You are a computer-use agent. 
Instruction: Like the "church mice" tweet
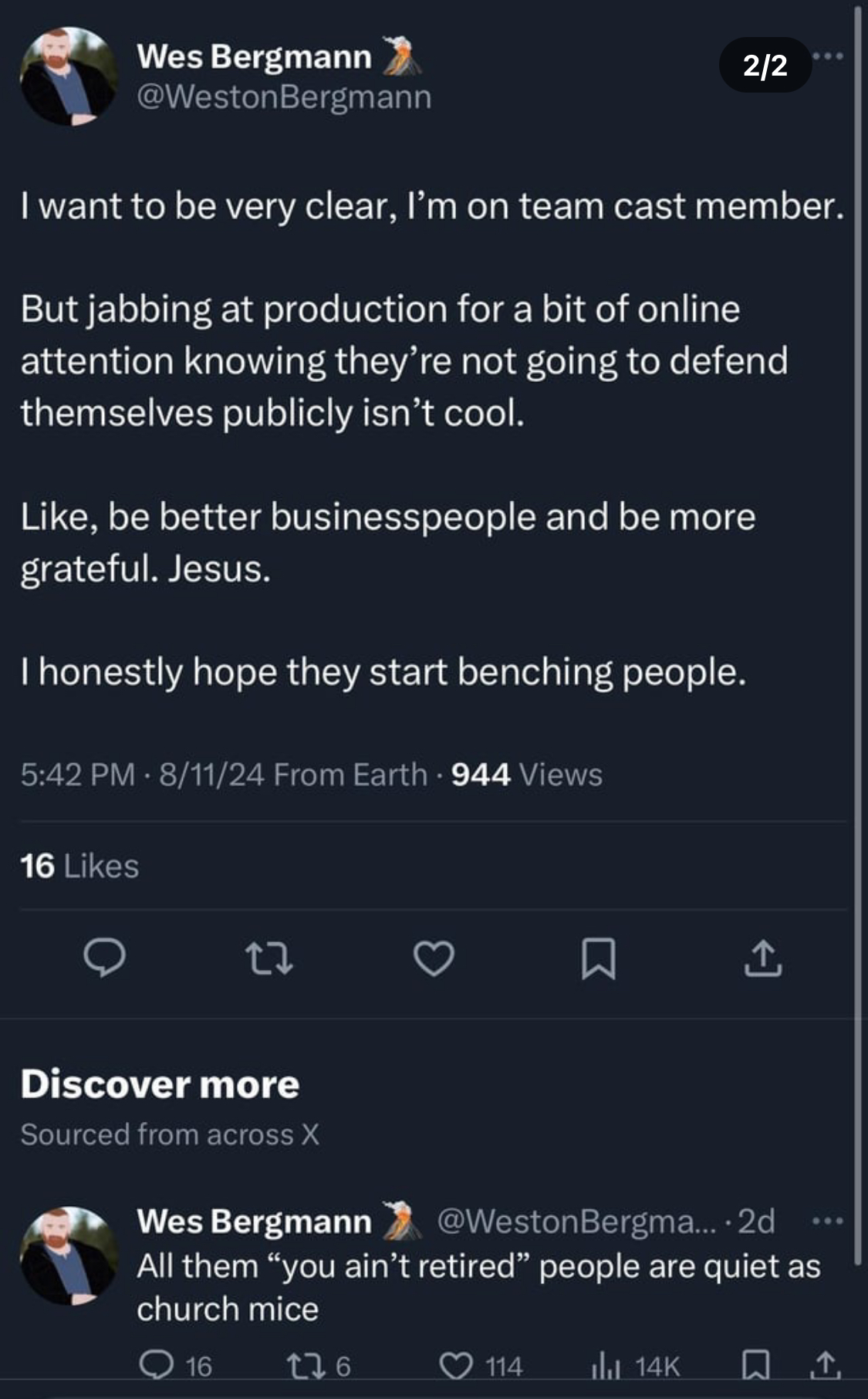[481, 1366]
